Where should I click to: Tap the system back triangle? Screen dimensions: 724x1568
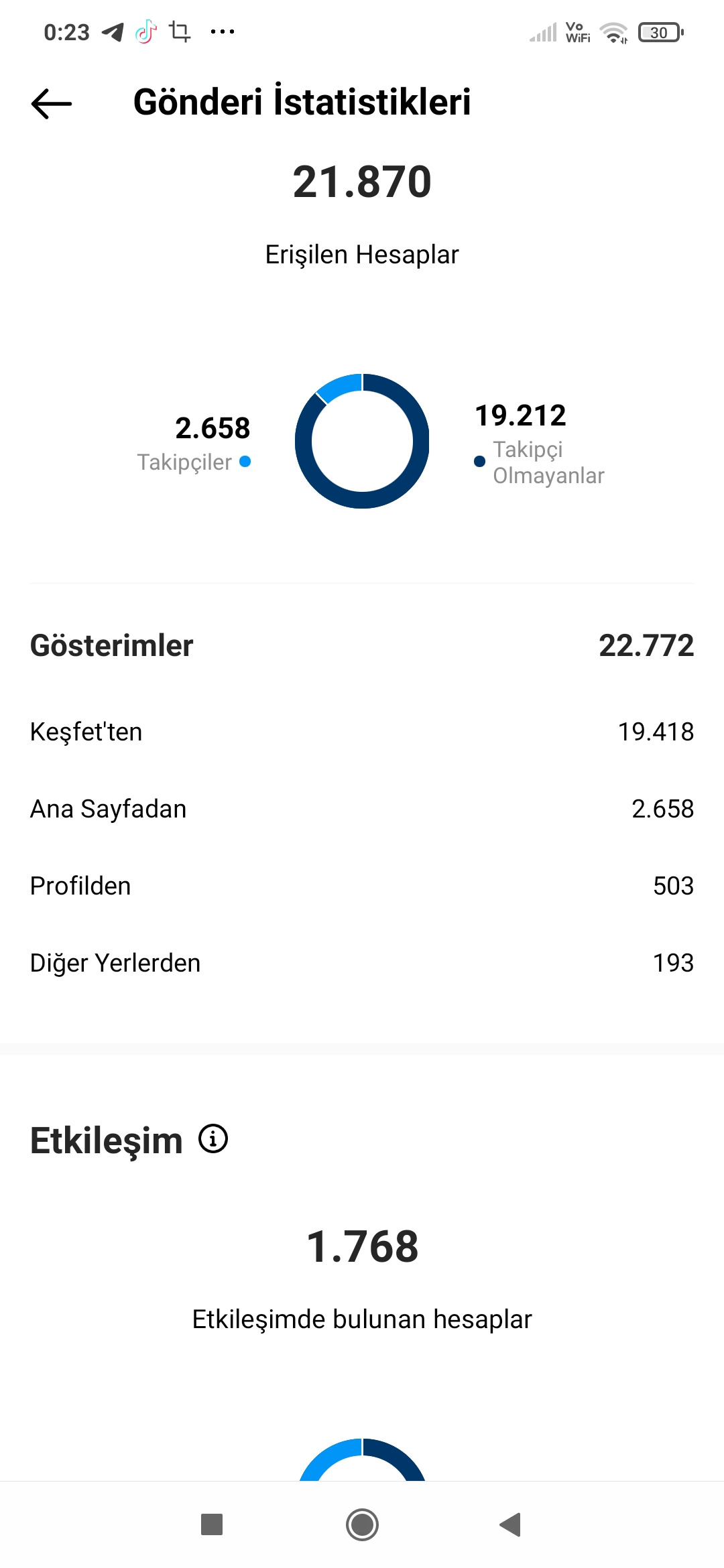pos(511,1524)
